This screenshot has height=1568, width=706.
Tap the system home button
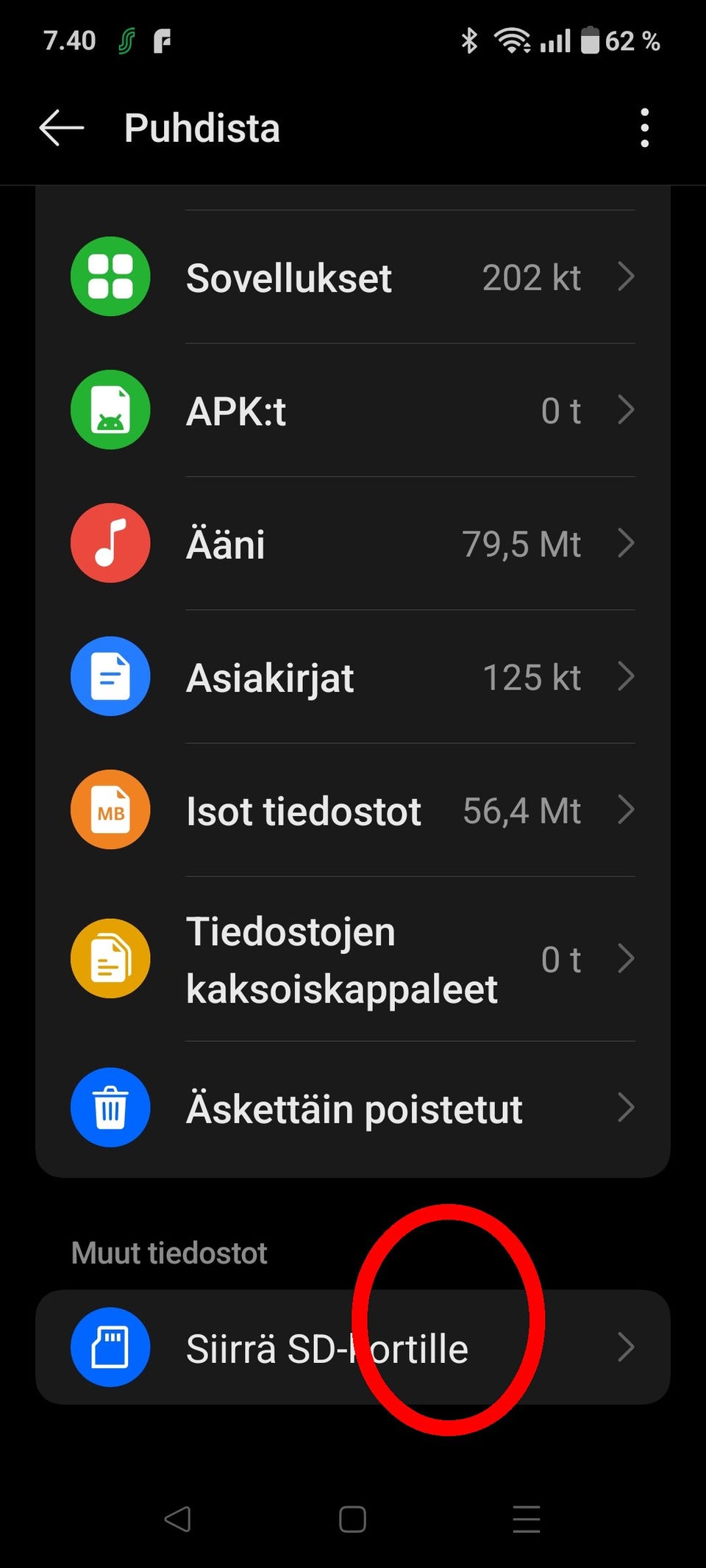(x=352, y=1519)
